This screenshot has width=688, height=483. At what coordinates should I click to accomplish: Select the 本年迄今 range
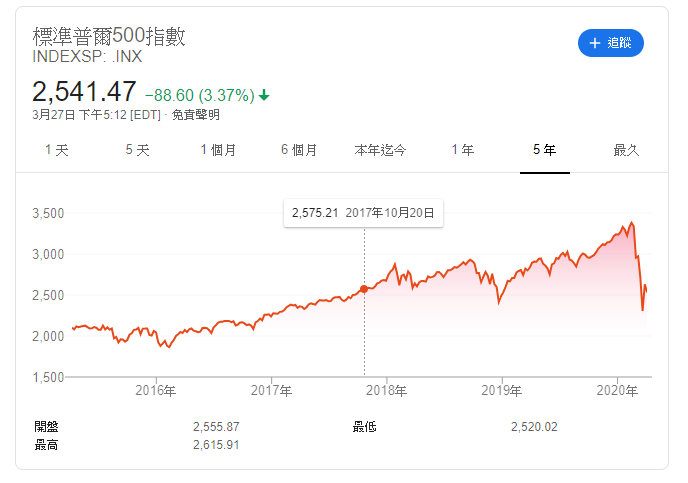click(380, 150)
